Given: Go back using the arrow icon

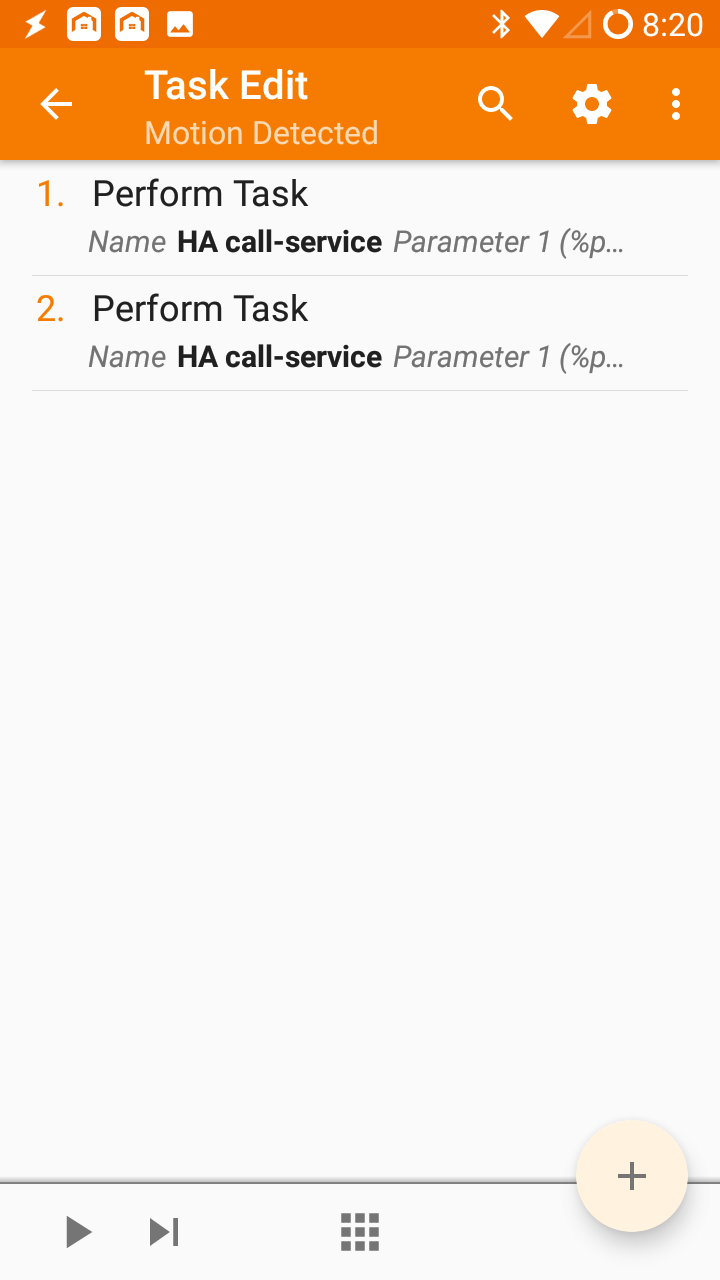Looking at the screenshot, I should pyautogui.click(x=56, y=104).
